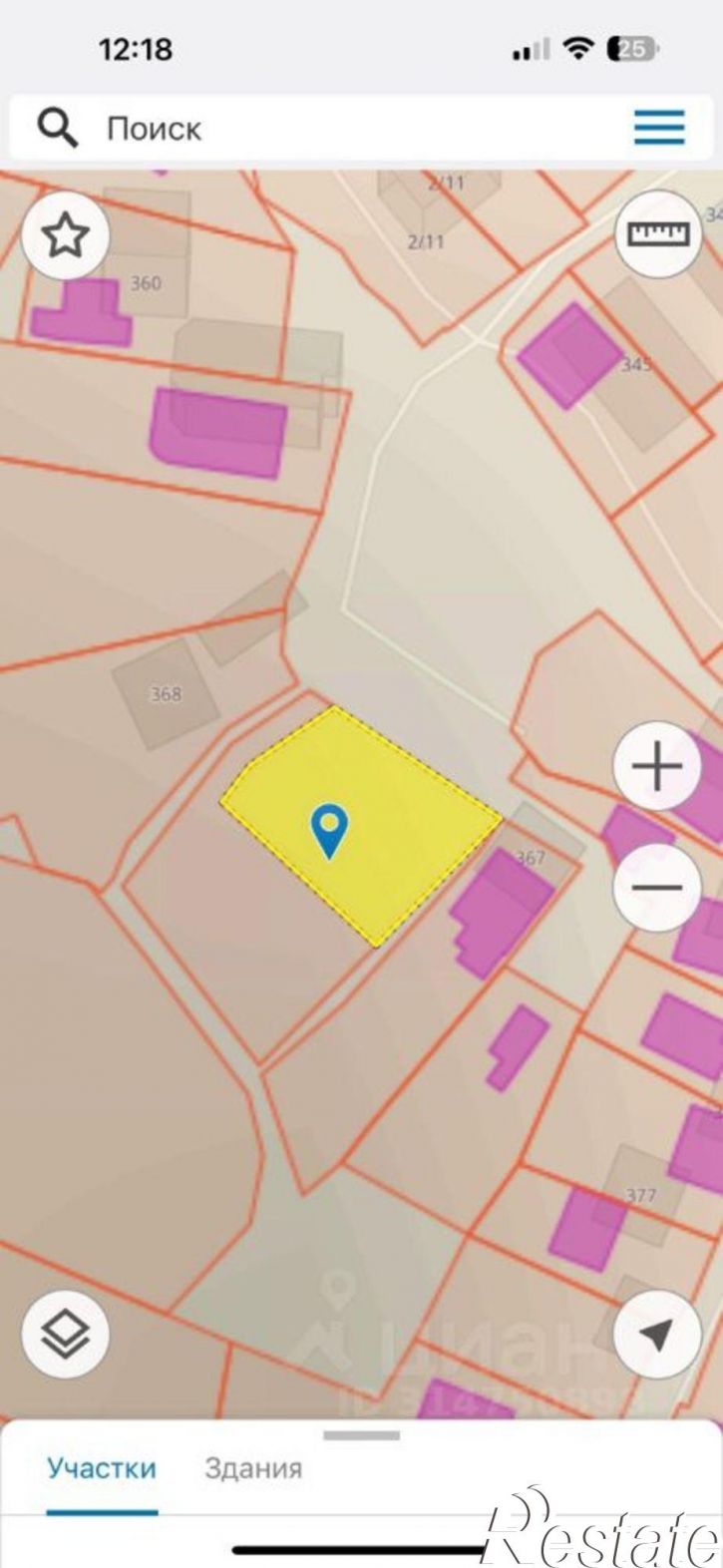This screenshot has height=1568, width=723.
Task: Activate the ruler measurement tool
Action: point(658,234)
